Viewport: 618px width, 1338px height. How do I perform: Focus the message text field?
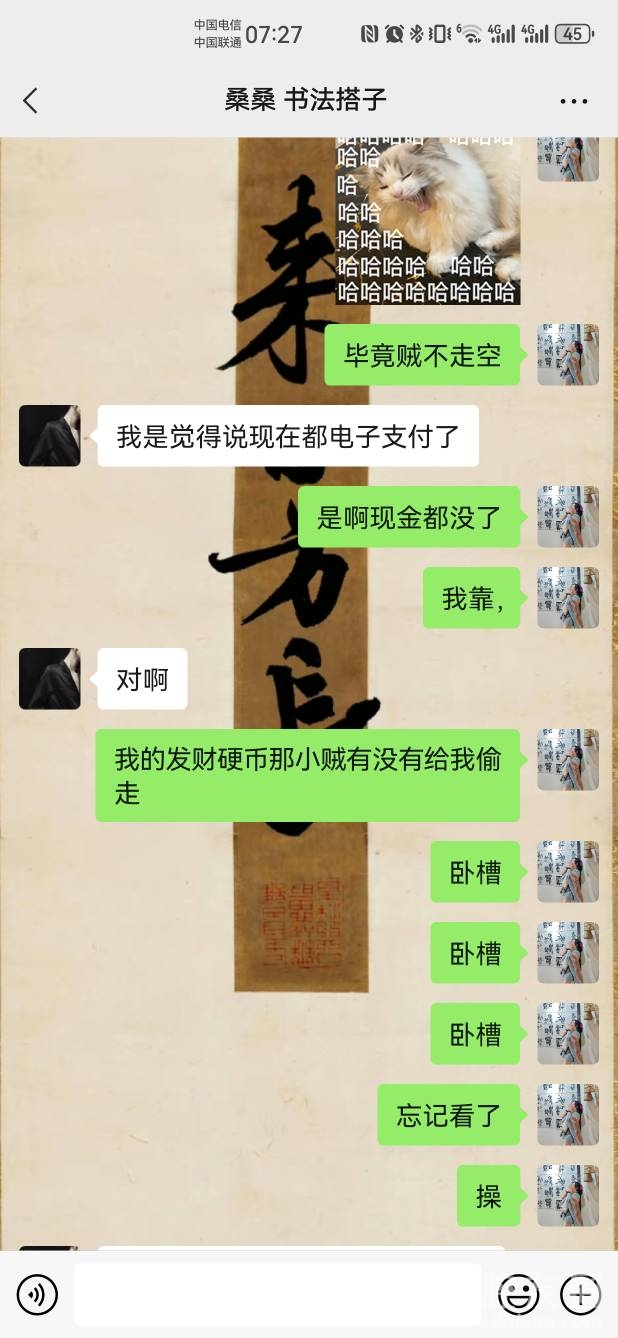(278, 1295)
